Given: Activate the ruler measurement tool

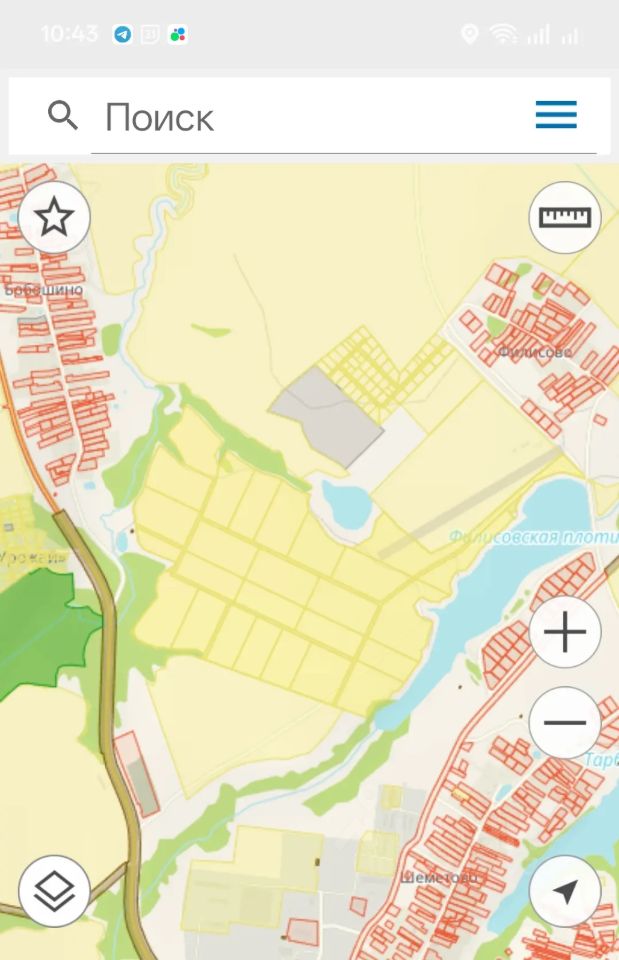Looking at the screenshot, I should 565,217.
